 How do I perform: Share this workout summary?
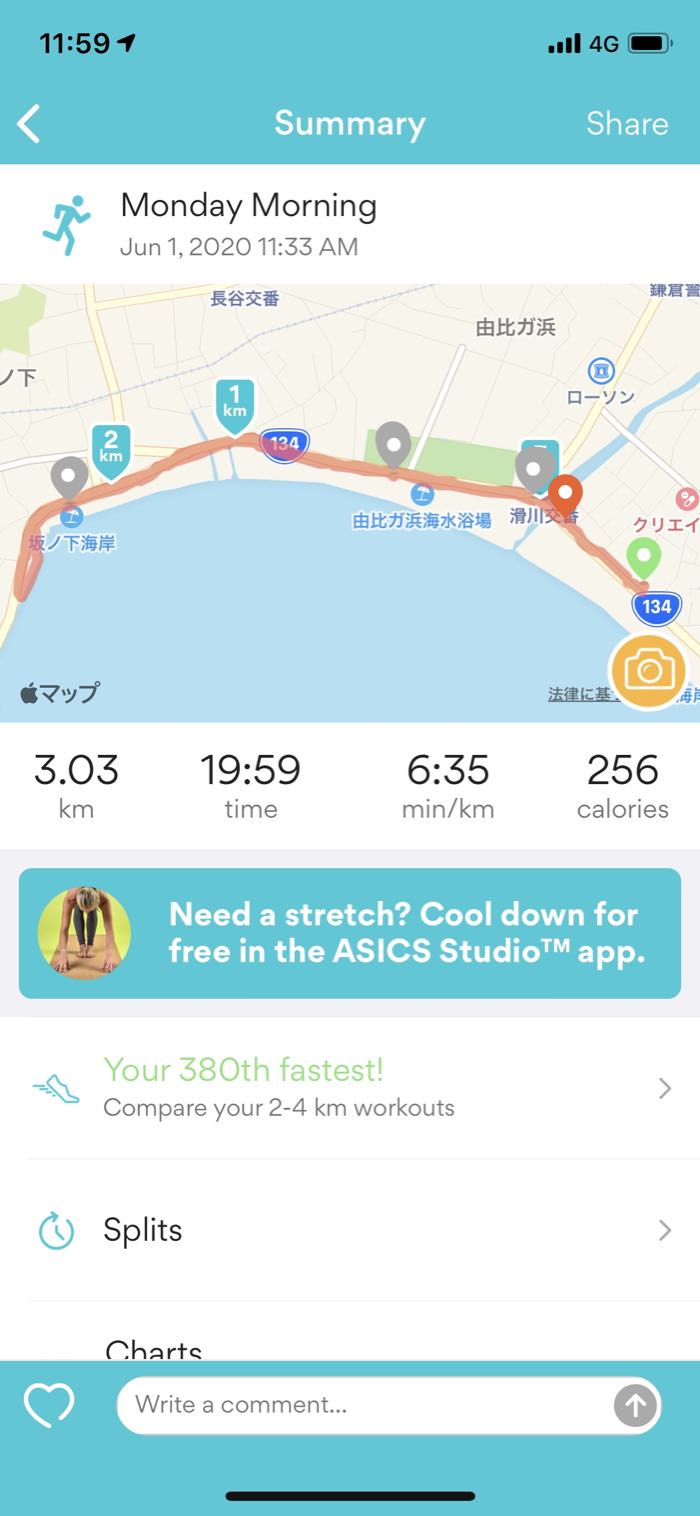[627, 124]
